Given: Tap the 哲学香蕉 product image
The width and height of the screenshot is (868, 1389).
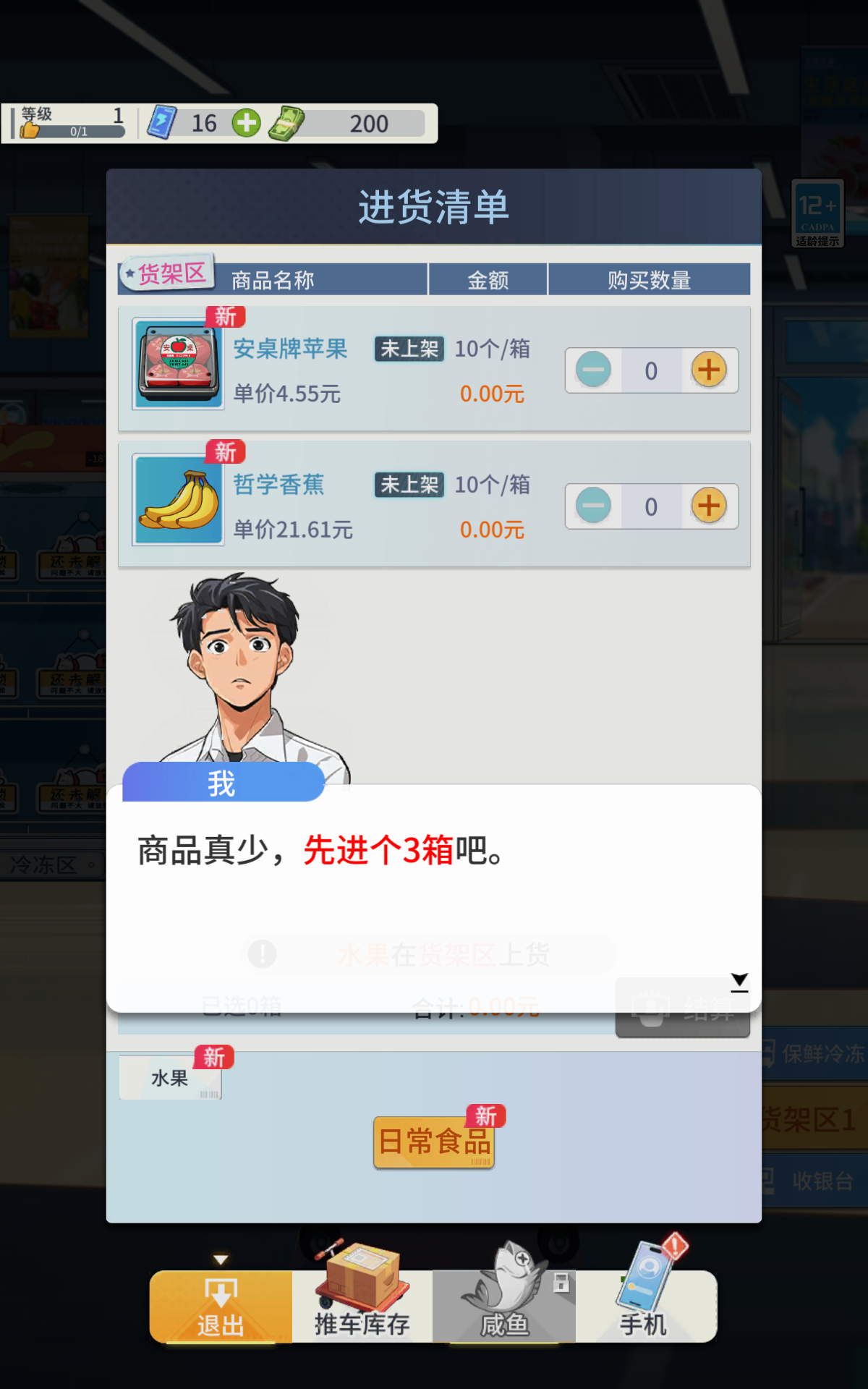Looking at the screenshot, I should click(x=178, y=500).
